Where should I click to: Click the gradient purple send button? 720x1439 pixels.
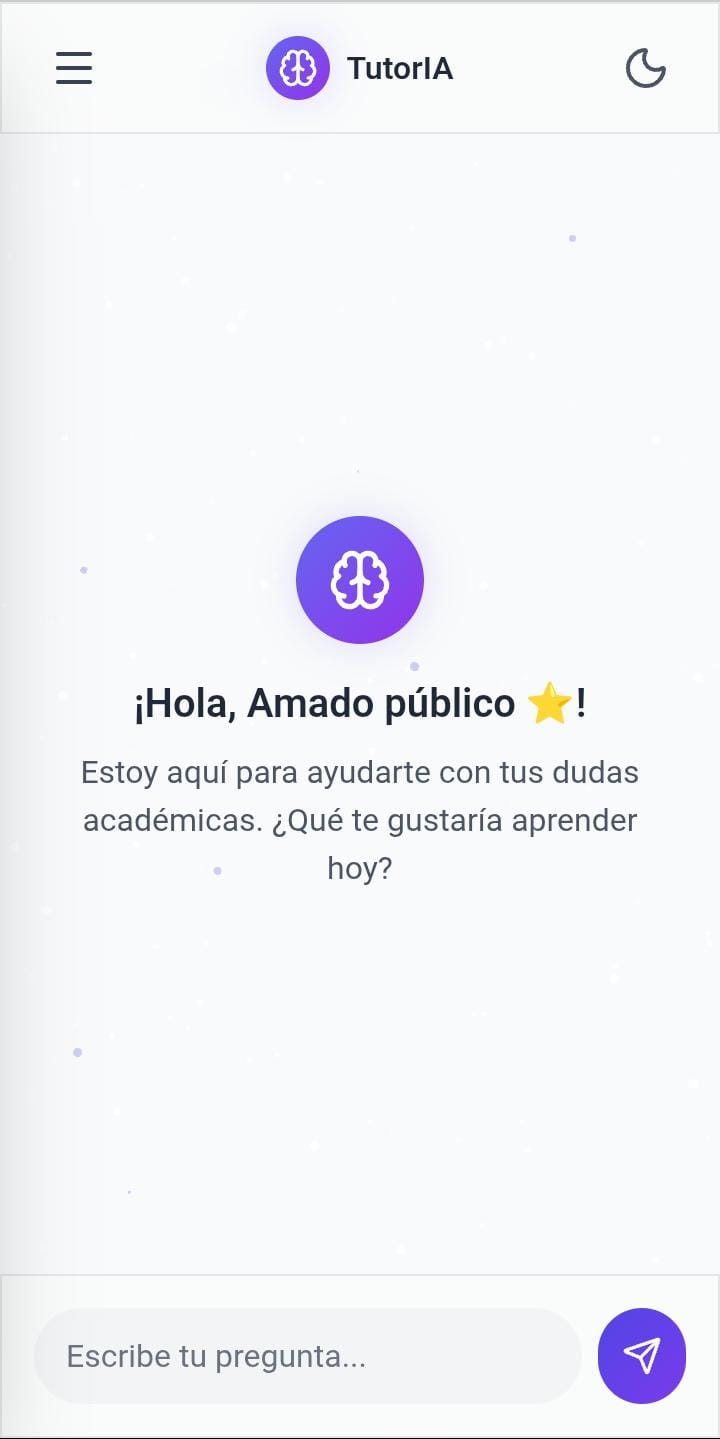pyautogui.click(x=642, y=1356)
